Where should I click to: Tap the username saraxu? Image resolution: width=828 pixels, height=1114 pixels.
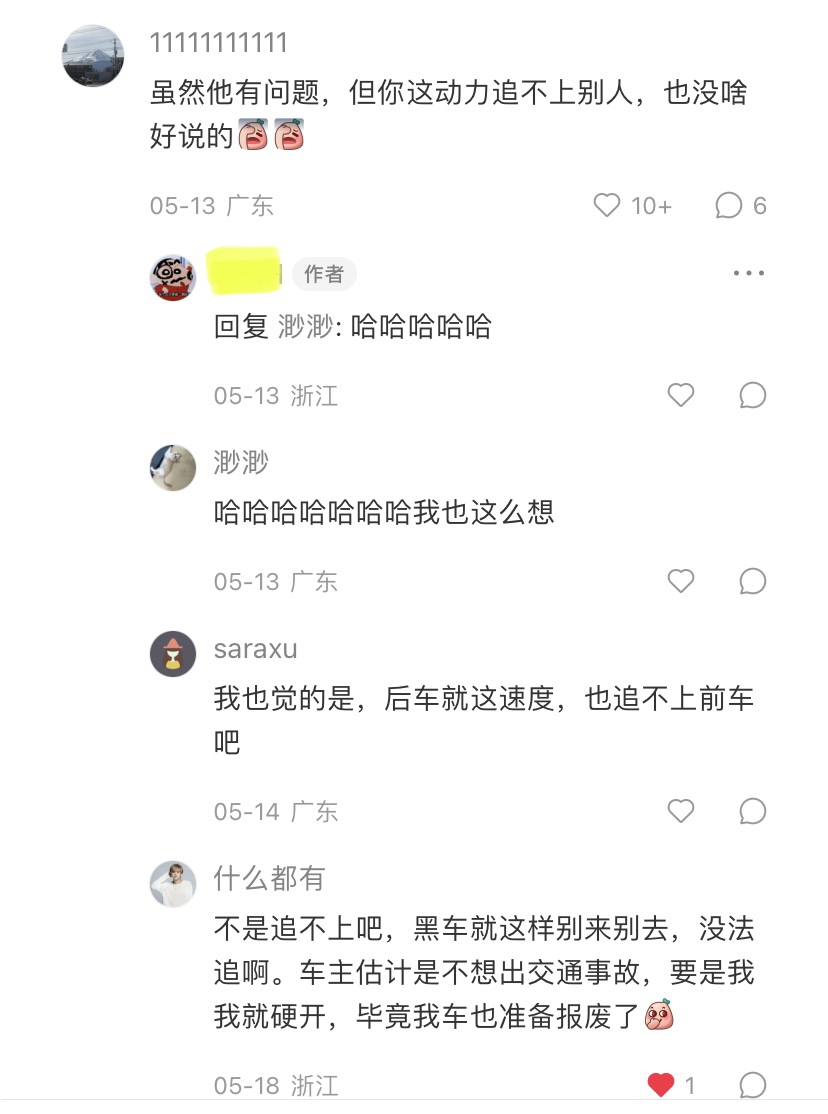[255, 649]
